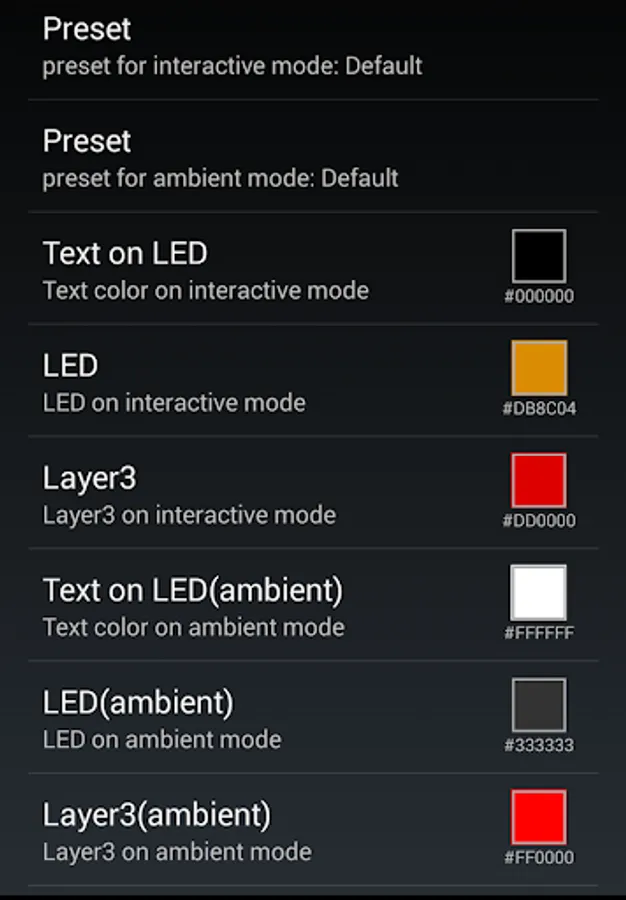Open the interactive mode Preset setting
Viewport: 626px width, 900px height.
point(313,49)
